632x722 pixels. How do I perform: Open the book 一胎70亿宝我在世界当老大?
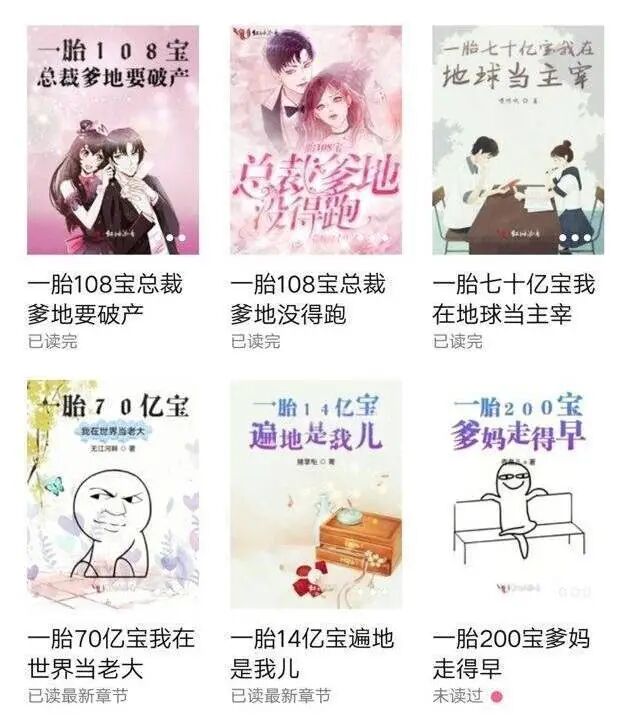113,493
